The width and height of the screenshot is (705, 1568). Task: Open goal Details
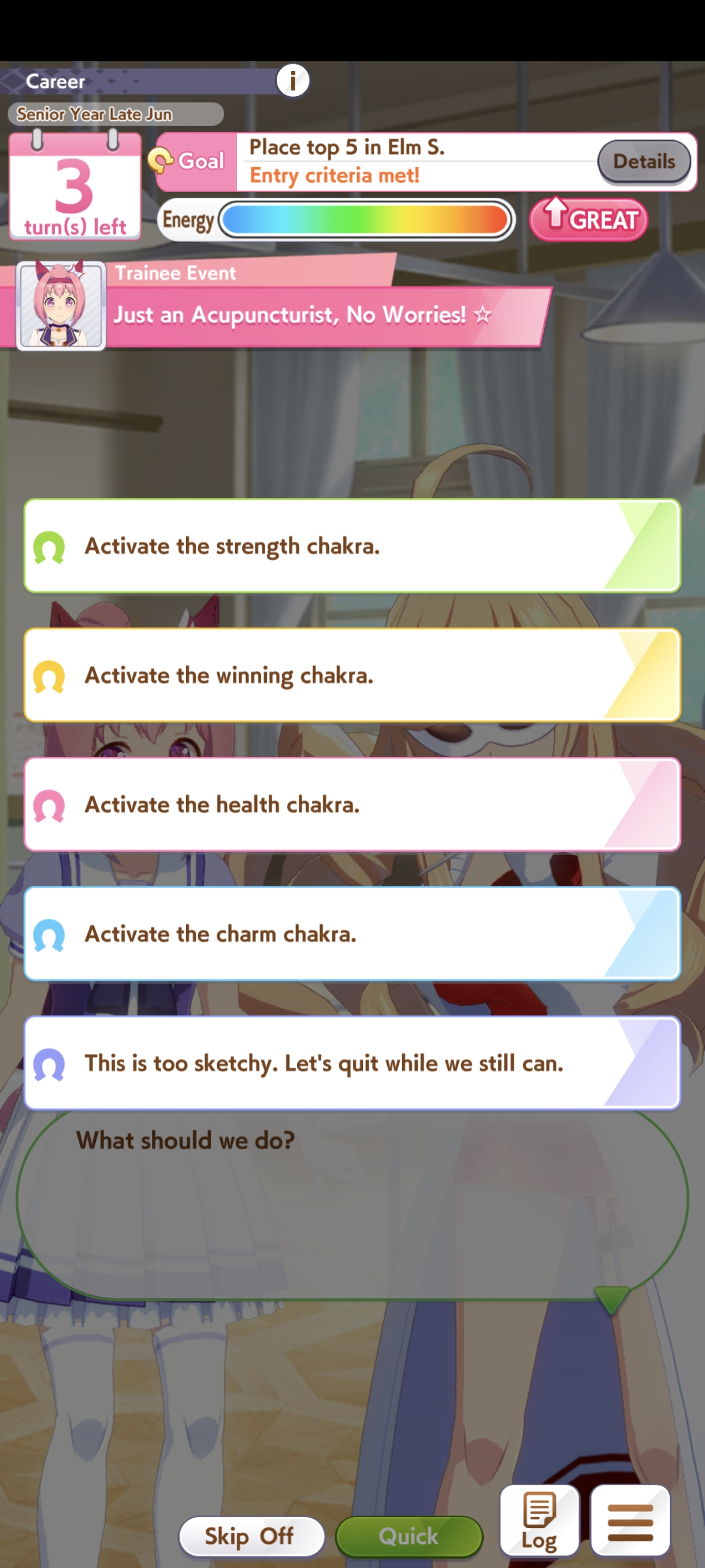644,161
